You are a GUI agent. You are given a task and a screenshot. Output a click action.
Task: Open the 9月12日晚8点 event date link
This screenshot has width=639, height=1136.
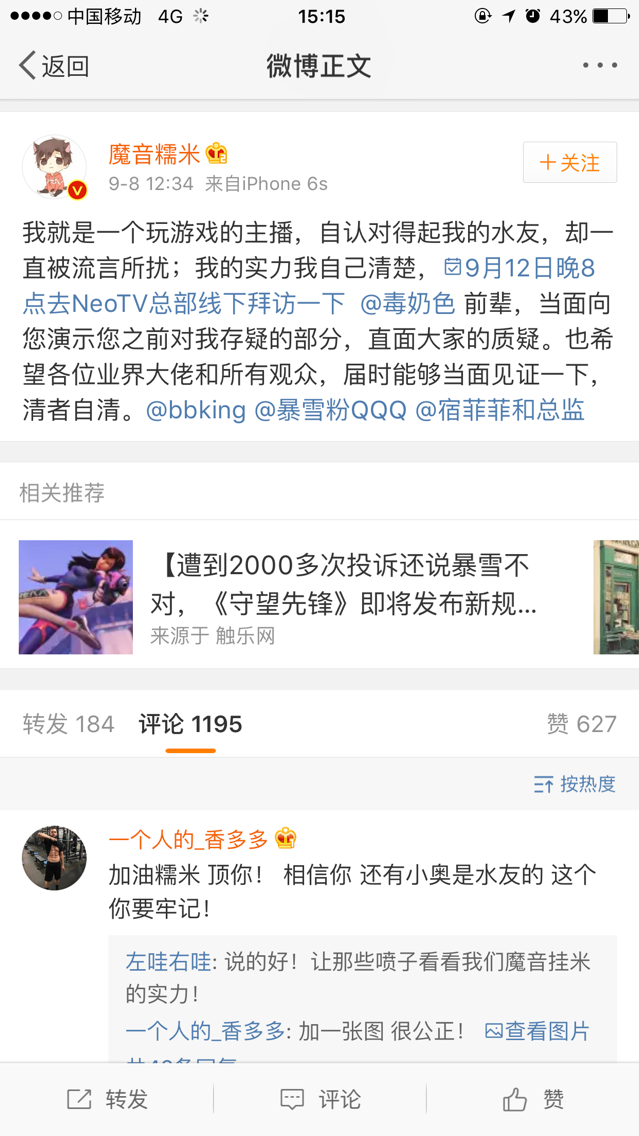point(518,268)
